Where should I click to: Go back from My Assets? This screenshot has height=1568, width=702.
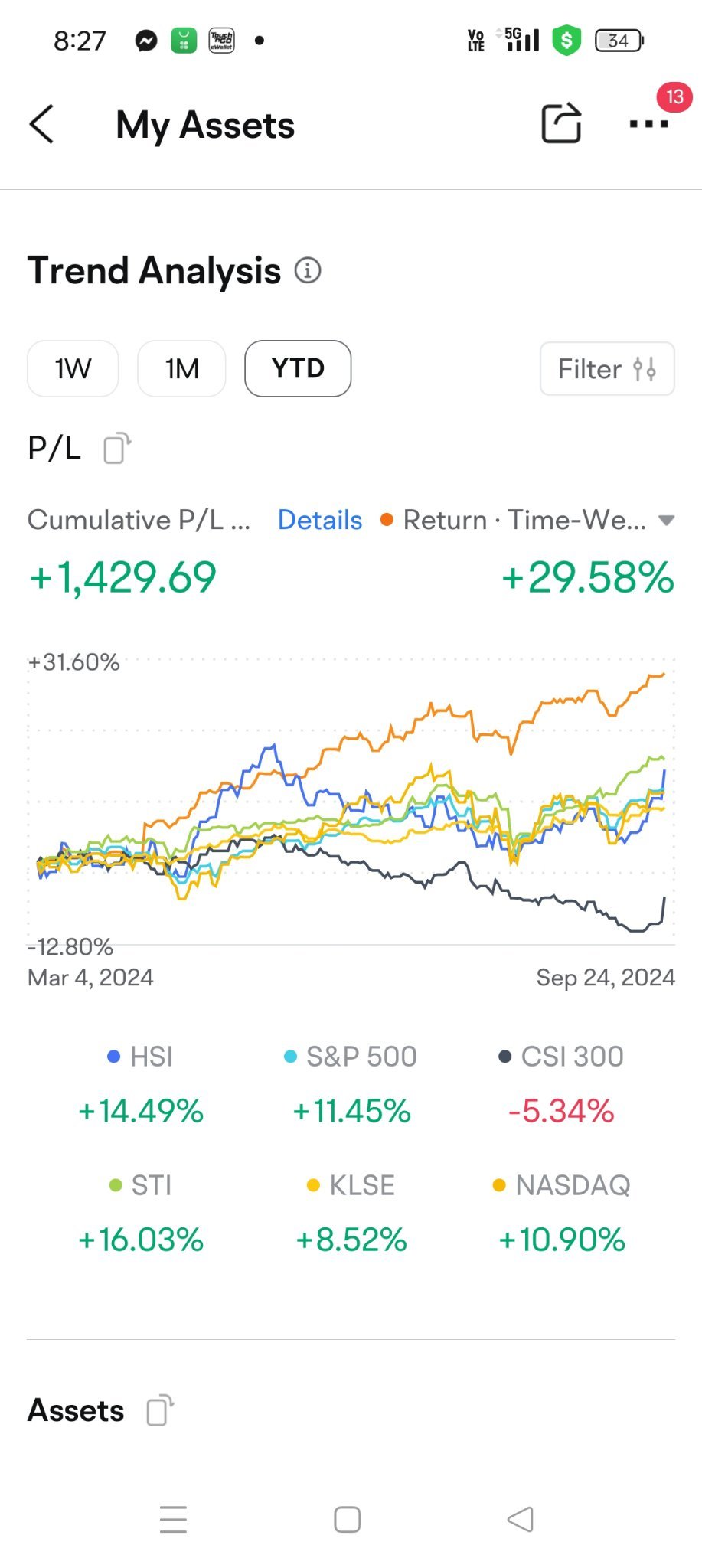[x=41, y=124]
